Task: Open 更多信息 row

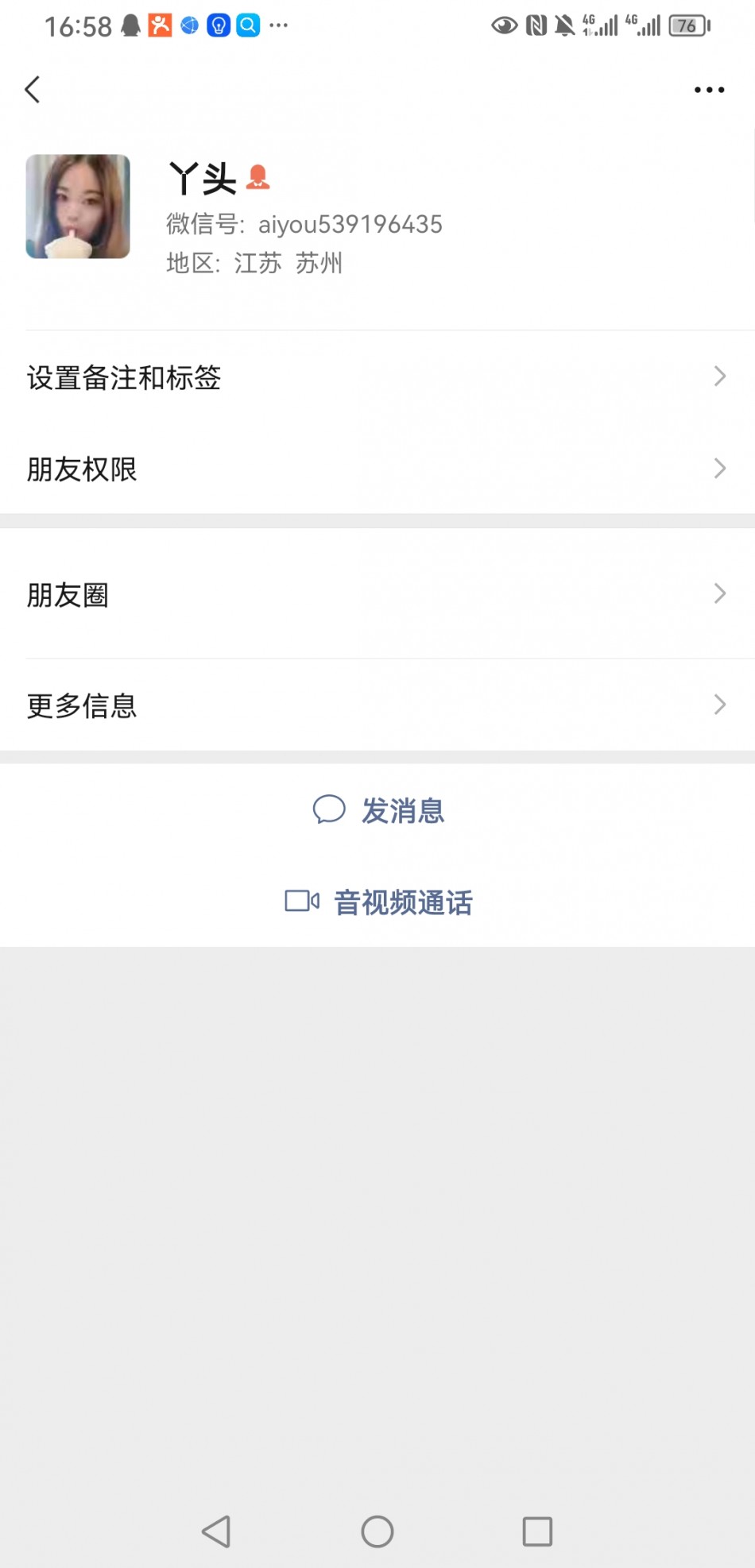Action: point(377,705)
